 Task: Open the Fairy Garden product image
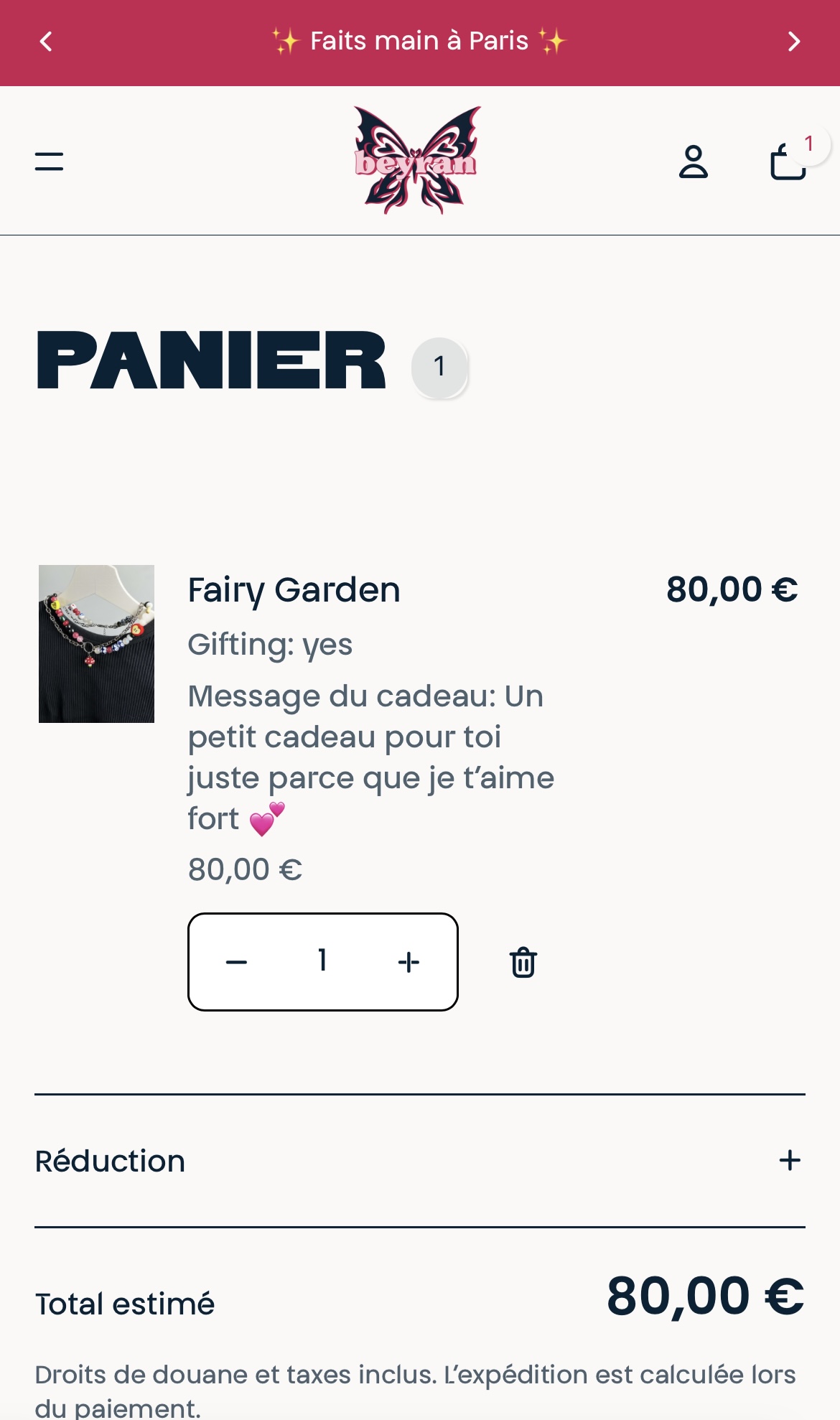tap(96, 643)
